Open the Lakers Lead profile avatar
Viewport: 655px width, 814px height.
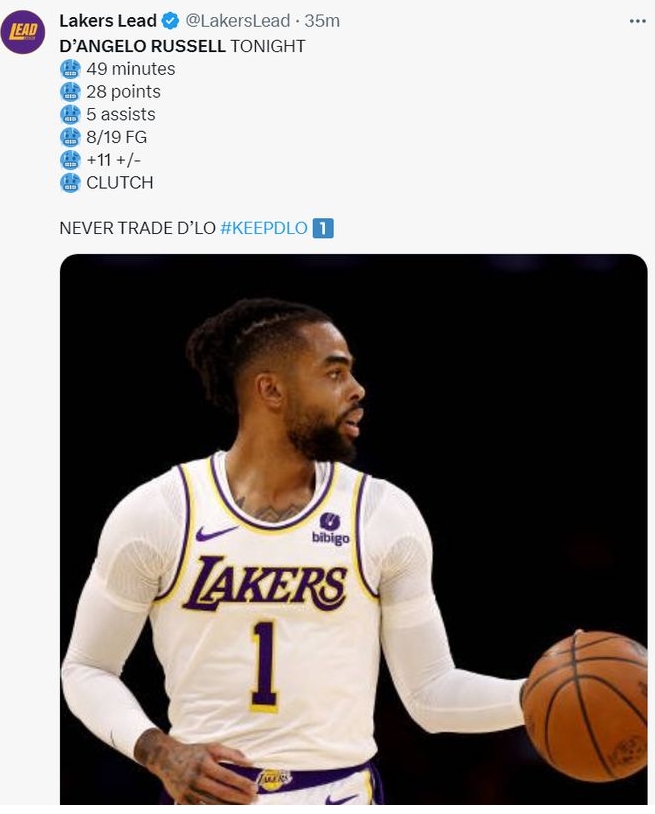coord(23,31)
